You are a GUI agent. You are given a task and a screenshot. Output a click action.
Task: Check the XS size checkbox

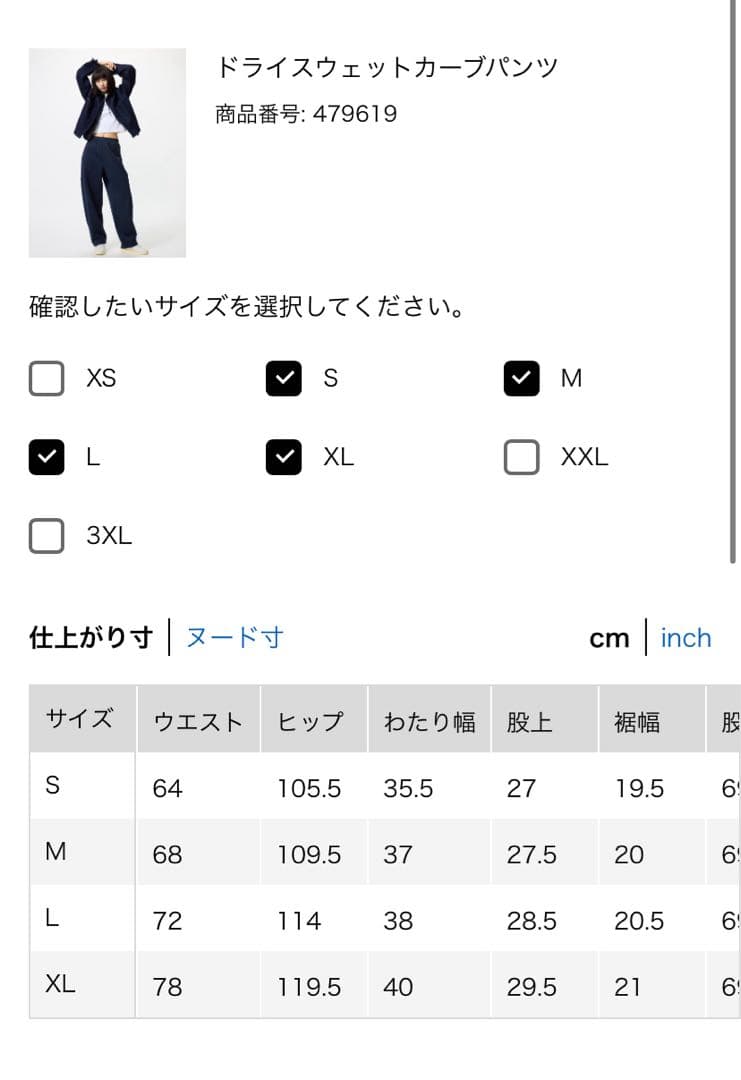click(47, 378)
